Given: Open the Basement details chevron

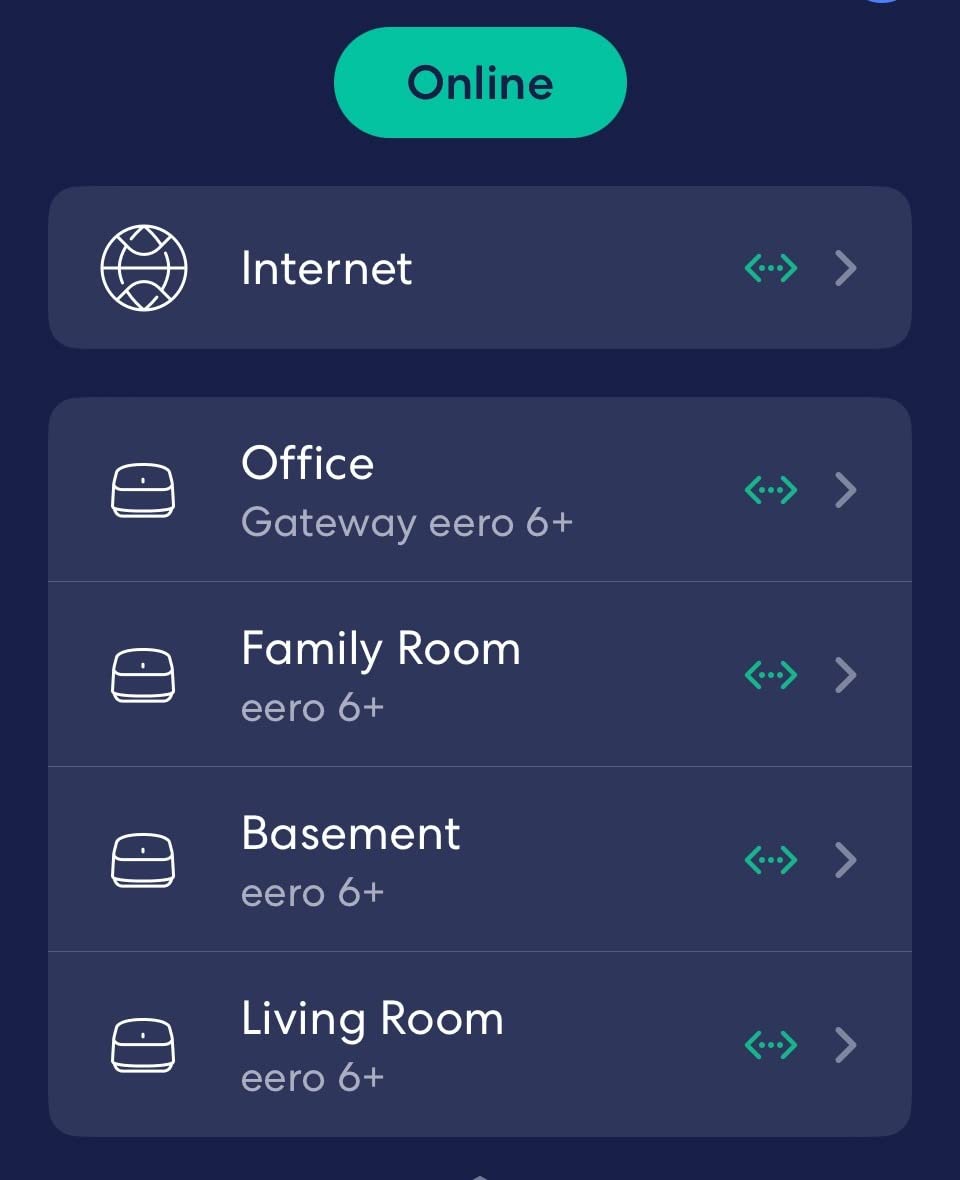Looking at the screenshot, I should tap(846, 860).
